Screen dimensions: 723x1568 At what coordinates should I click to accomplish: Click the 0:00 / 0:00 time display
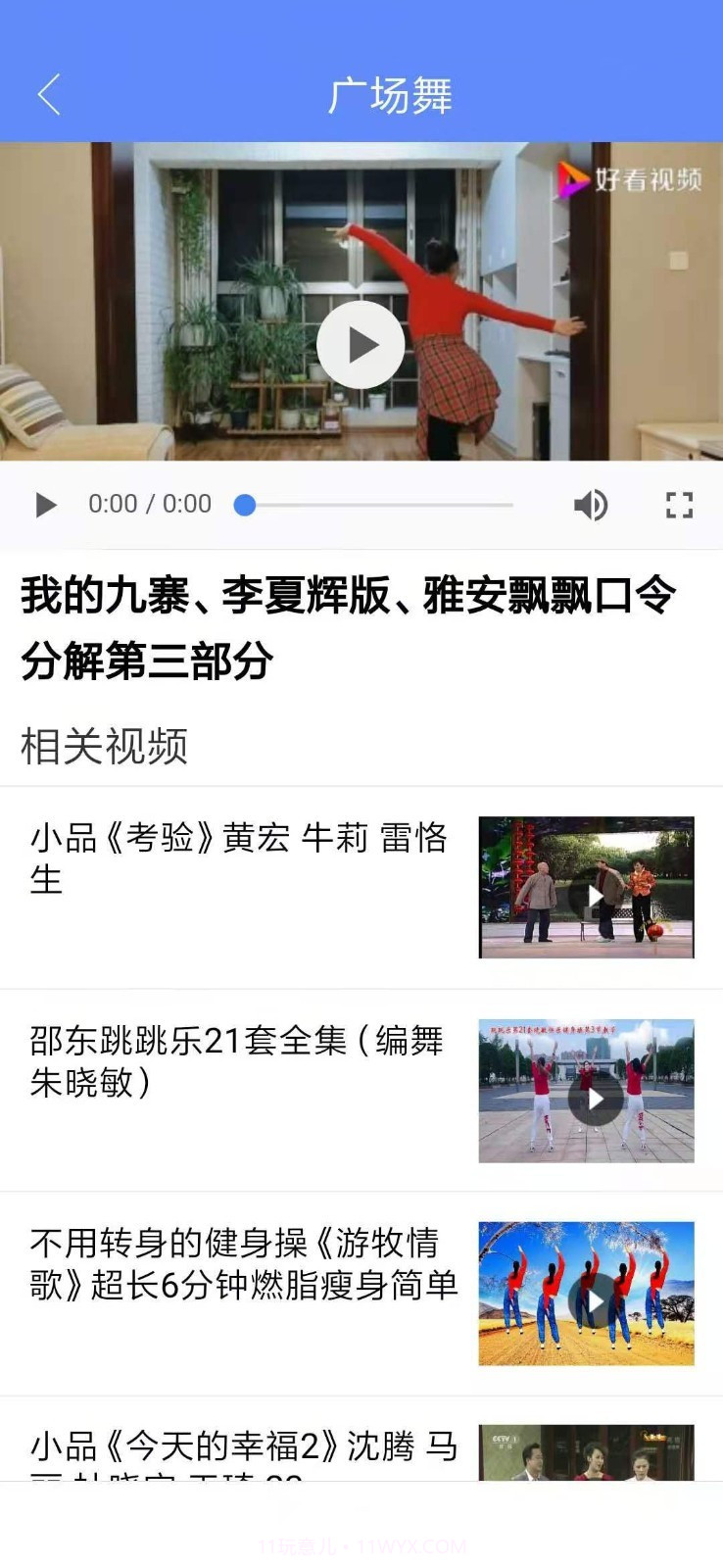(149, 504)
